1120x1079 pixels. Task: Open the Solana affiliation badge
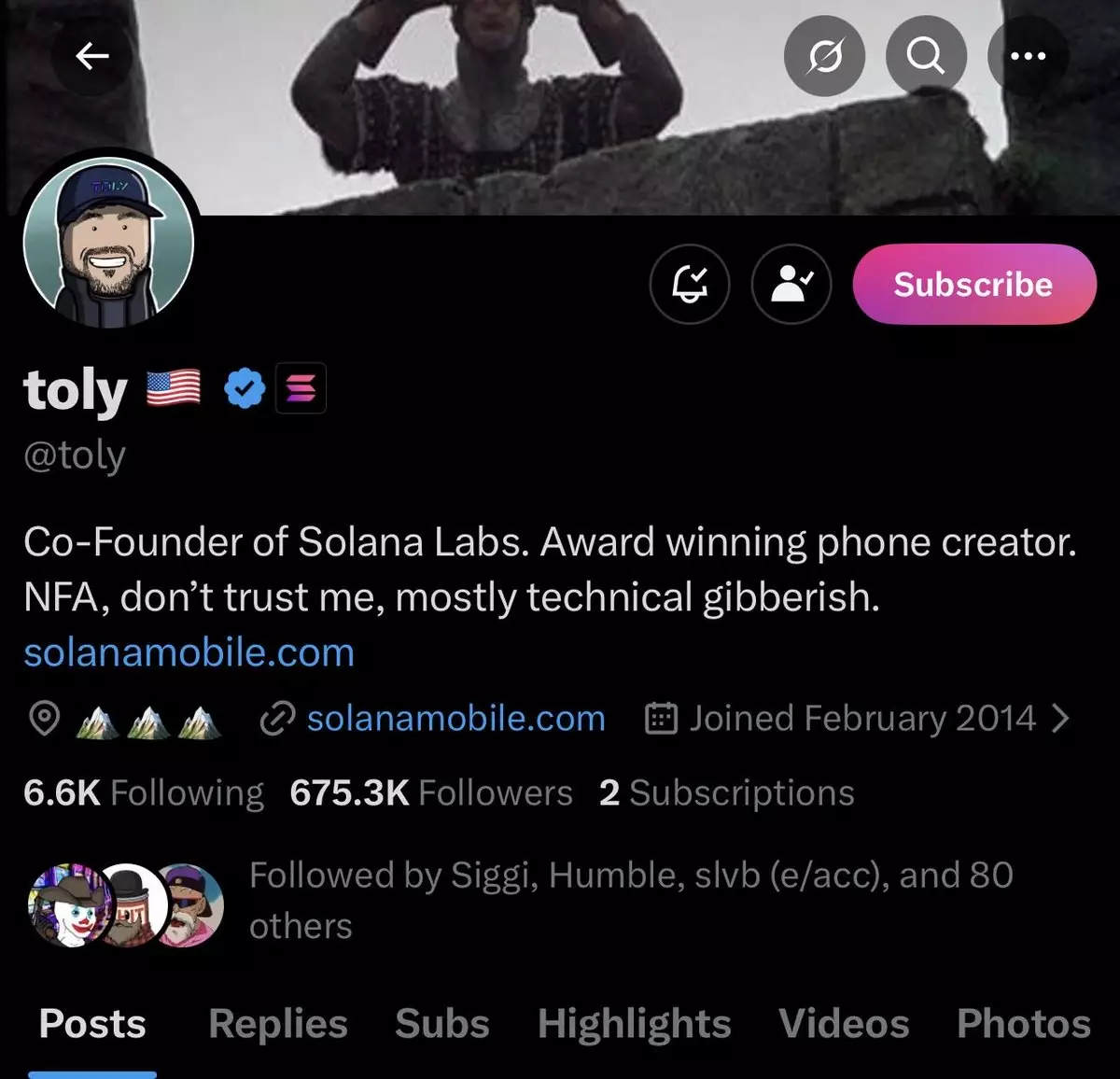tap(301, 388)
